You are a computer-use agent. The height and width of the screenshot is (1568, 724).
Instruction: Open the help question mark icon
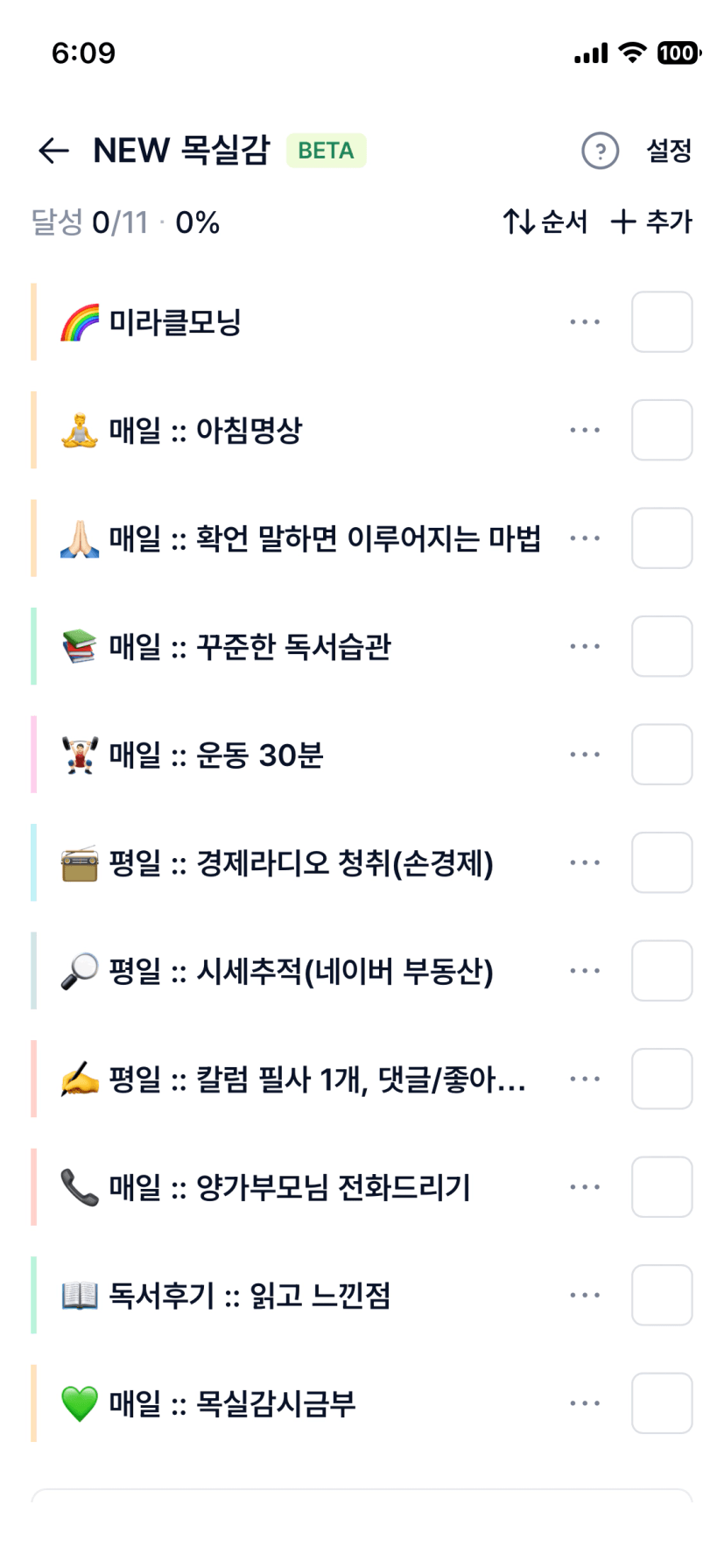coord(600,151)
